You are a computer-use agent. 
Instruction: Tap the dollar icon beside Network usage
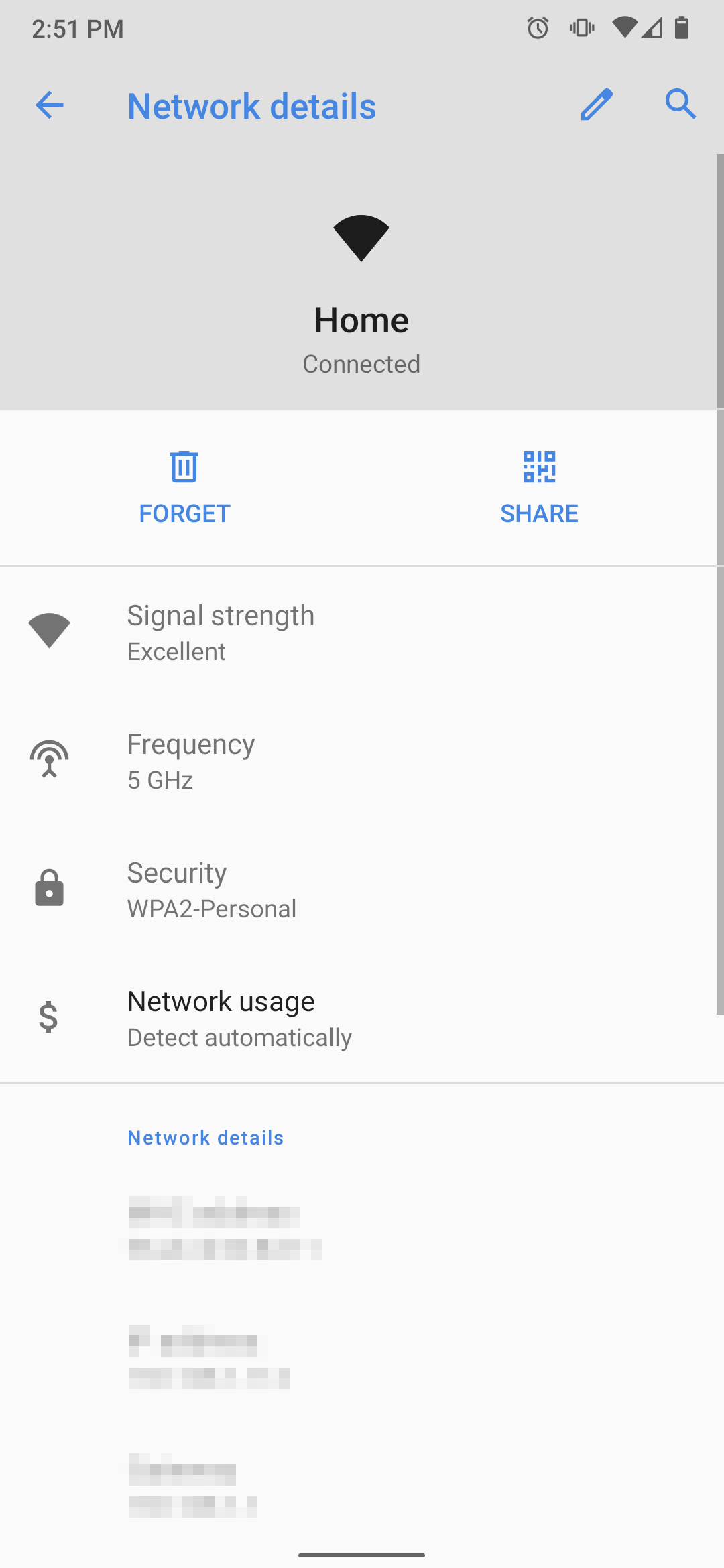(47, 1017)
